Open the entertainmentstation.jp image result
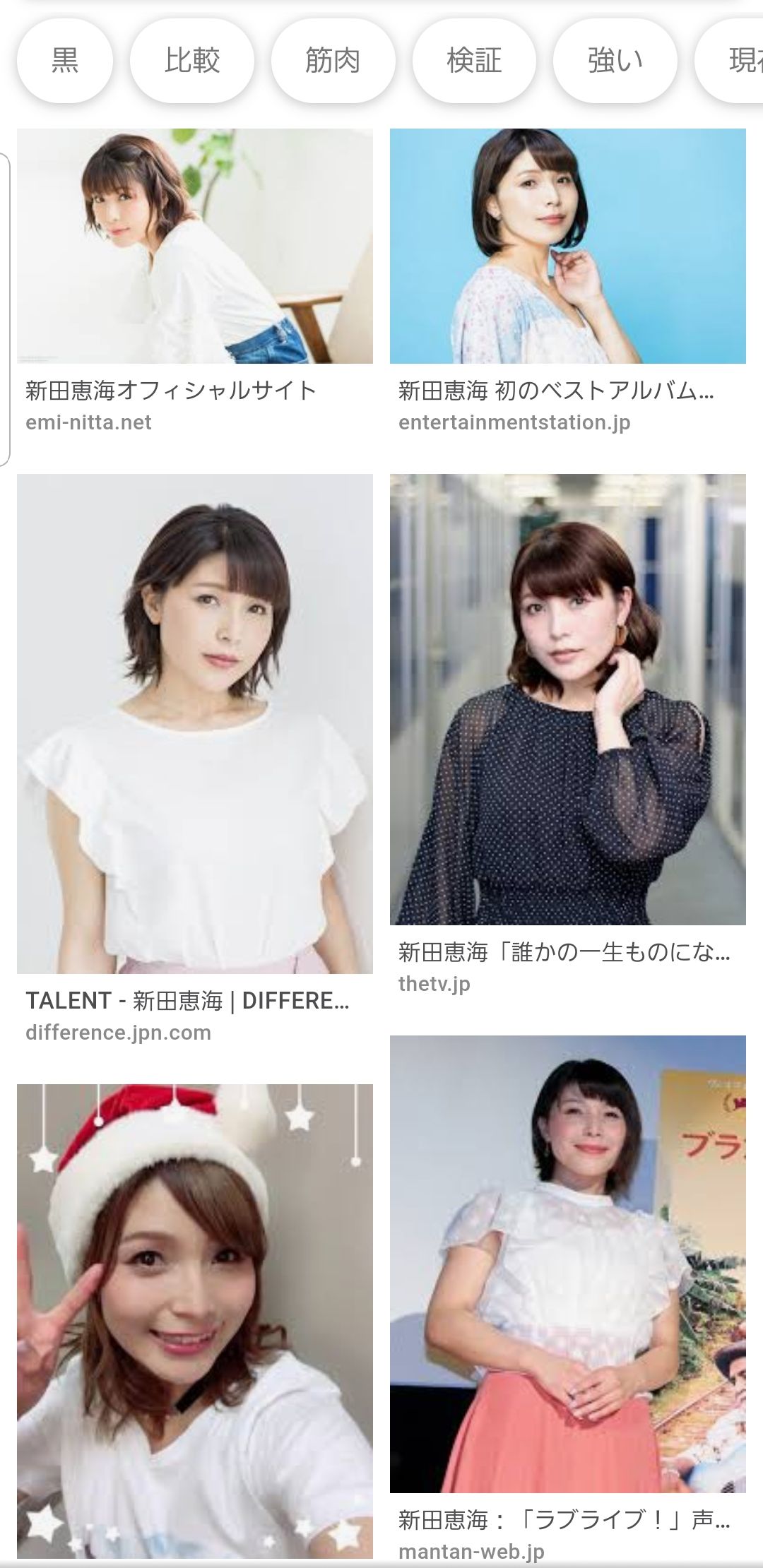This screenshot has height=1568, width=763. pyautogui.click(x=568, y=246)
